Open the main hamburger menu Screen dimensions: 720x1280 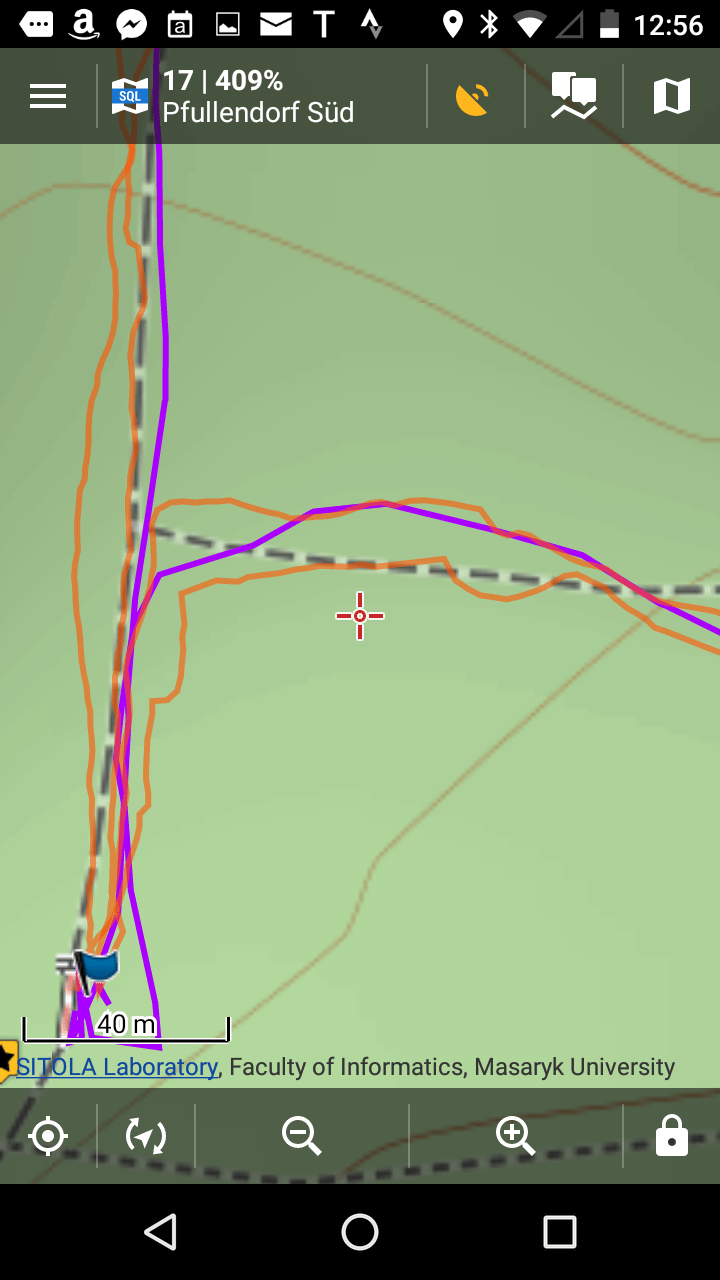[x=48, y=96]
